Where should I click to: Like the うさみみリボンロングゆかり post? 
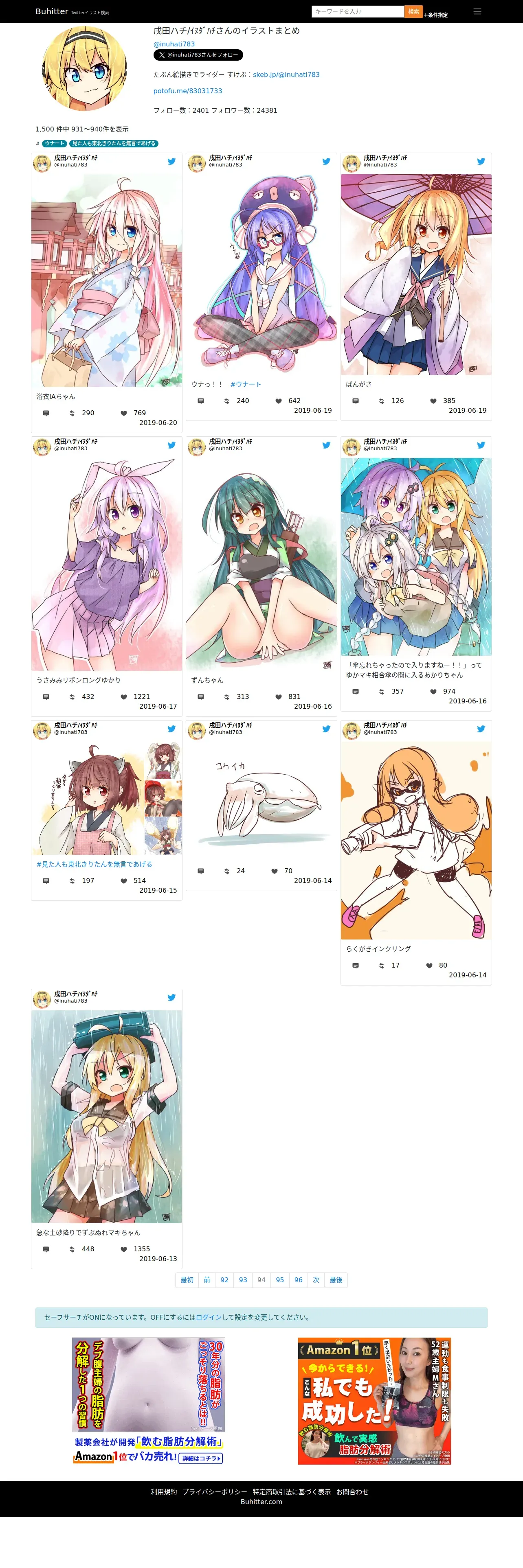pyautogui.click(x=123, y=697)
